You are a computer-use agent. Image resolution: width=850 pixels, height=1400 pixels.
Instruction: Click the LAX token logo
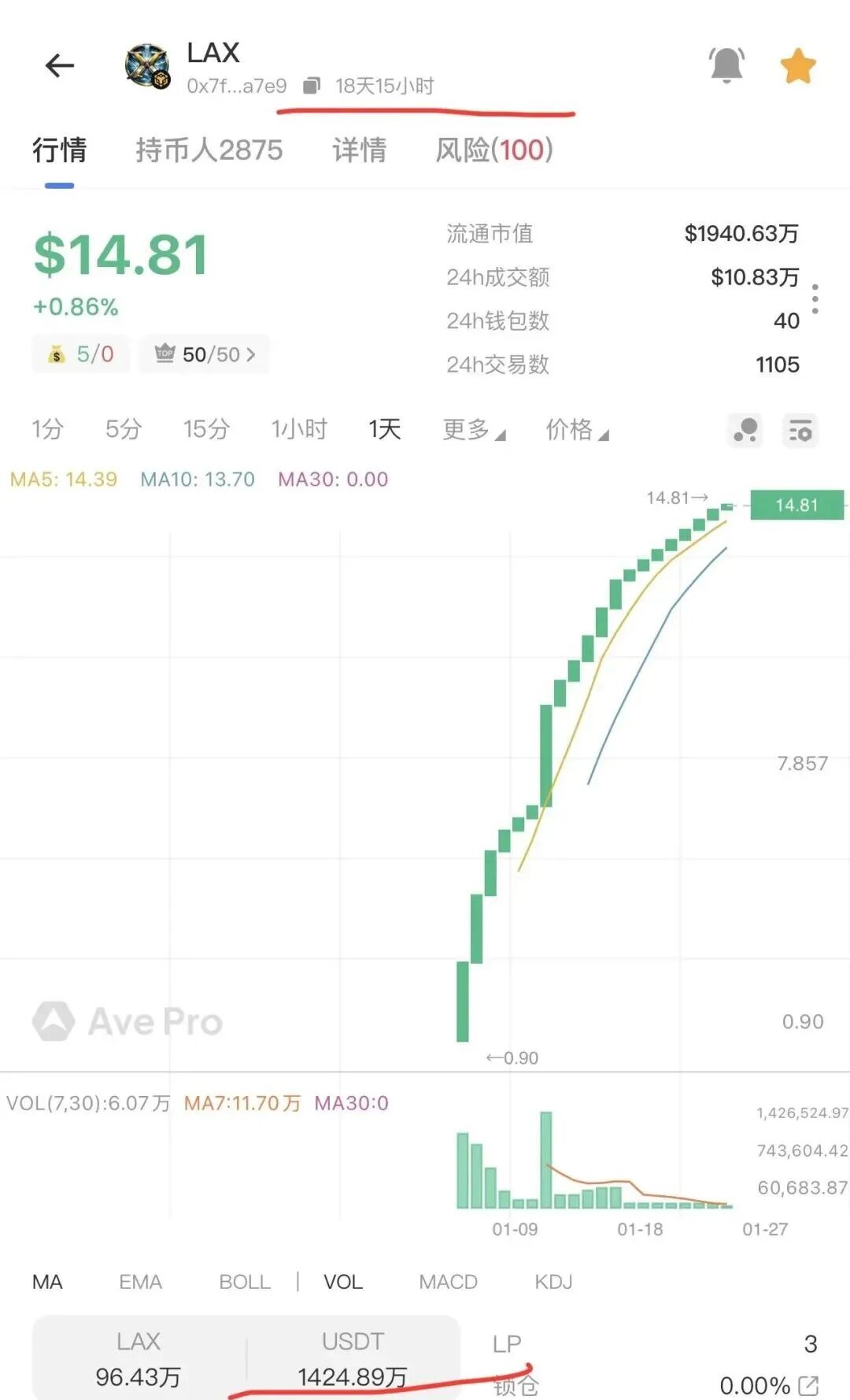(146, 65)
